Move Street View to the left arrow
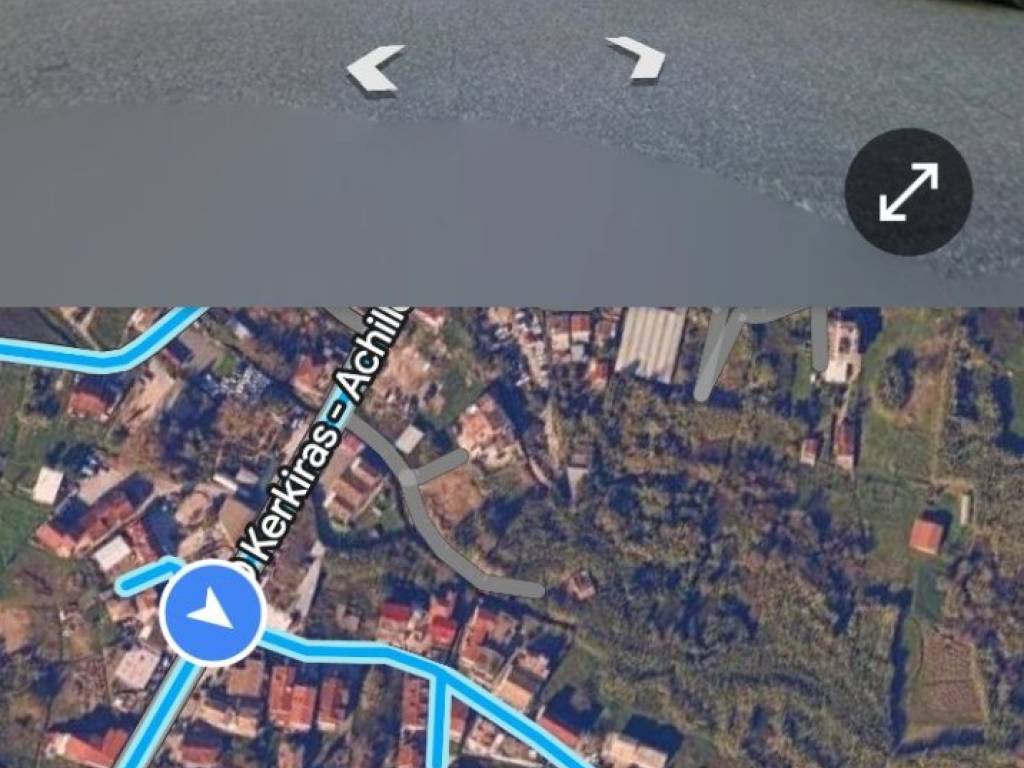Screen dimensions: 1024x768 point(375,69)
